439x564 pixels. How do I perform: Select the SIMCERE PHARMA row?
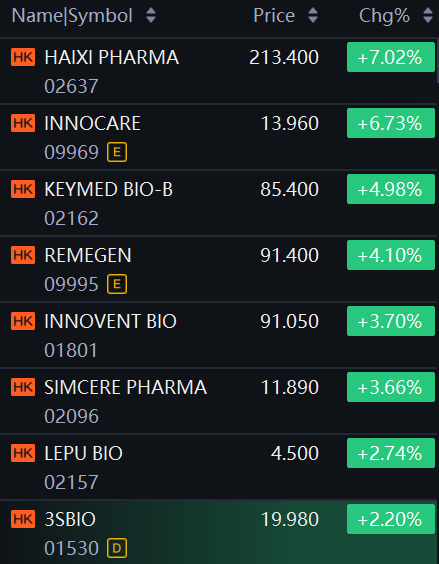coord(220,401)
